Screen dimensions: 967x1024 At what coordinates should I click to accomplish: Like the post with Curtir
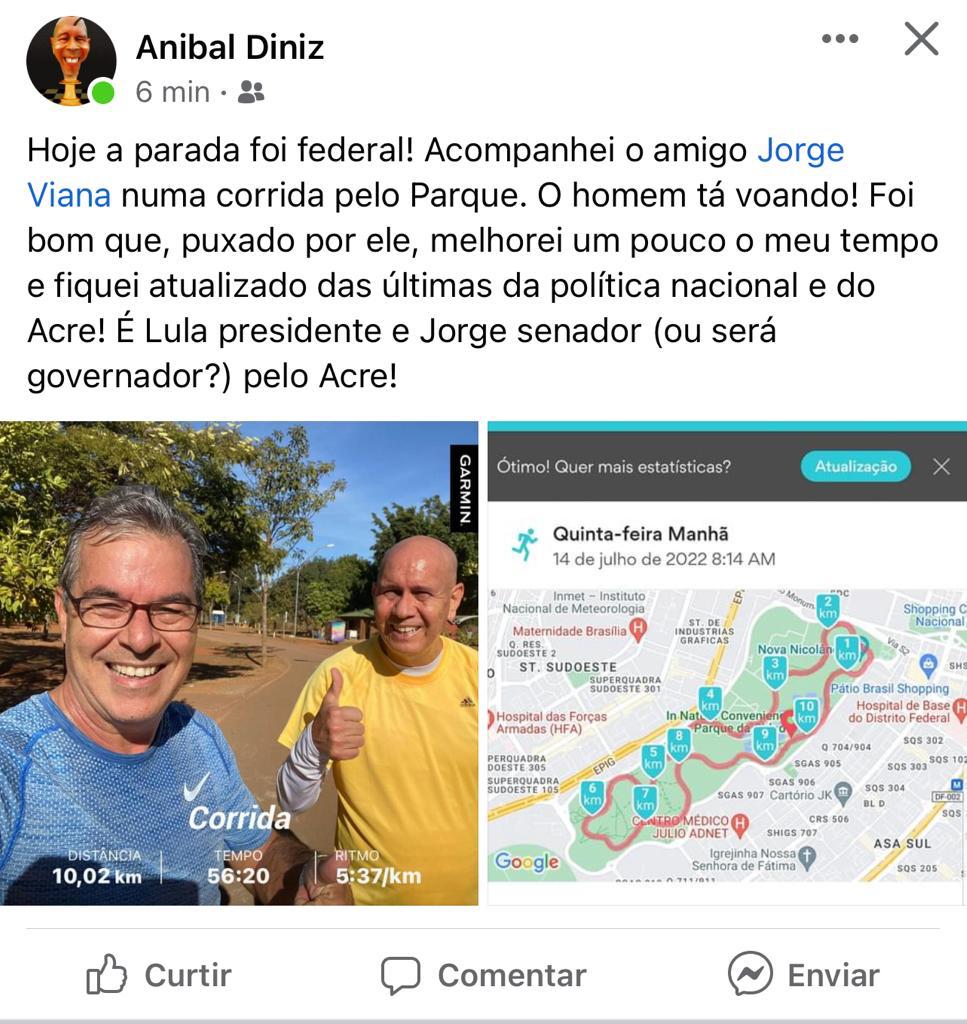160,975
